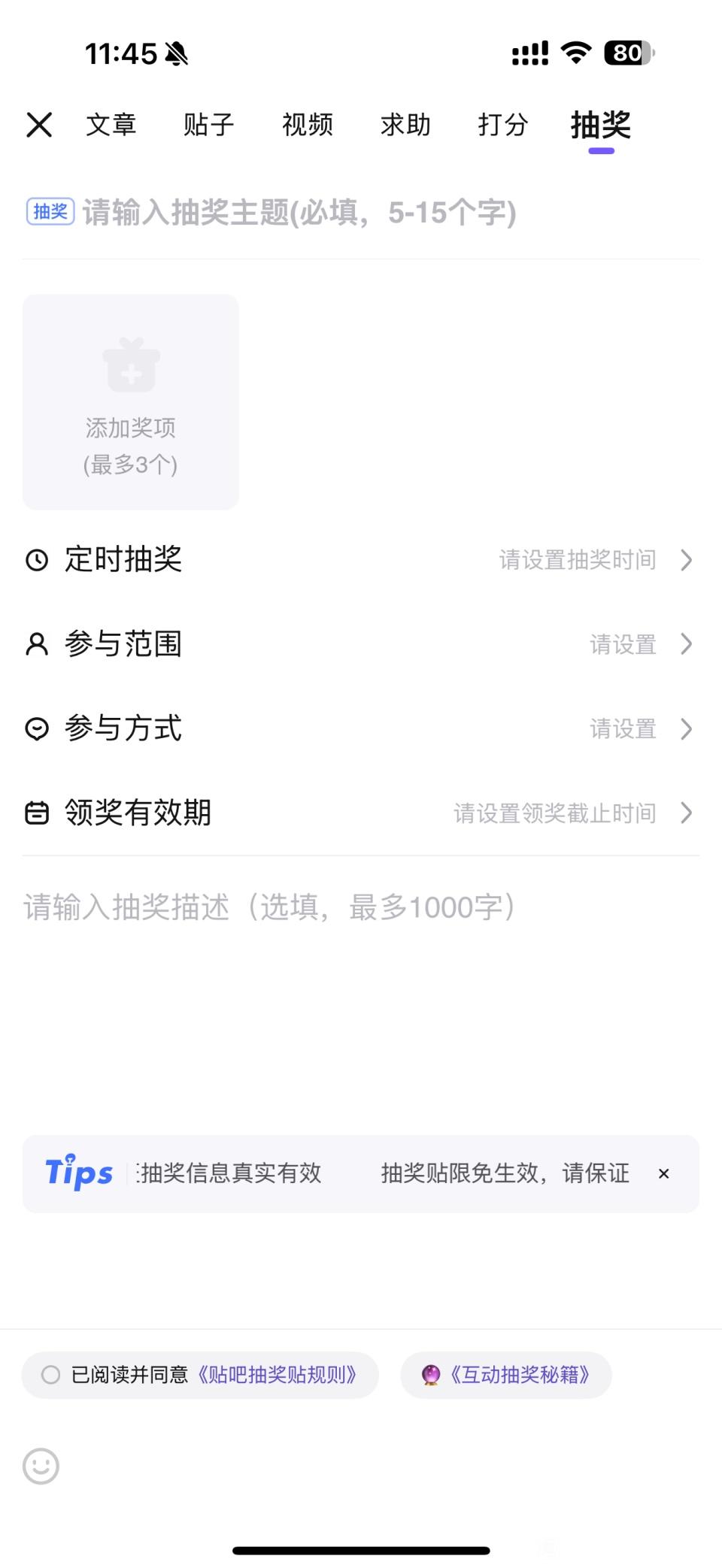Switch to the 打分 tab
This screenshot has height=1568, width=722.
pos(503,125)
